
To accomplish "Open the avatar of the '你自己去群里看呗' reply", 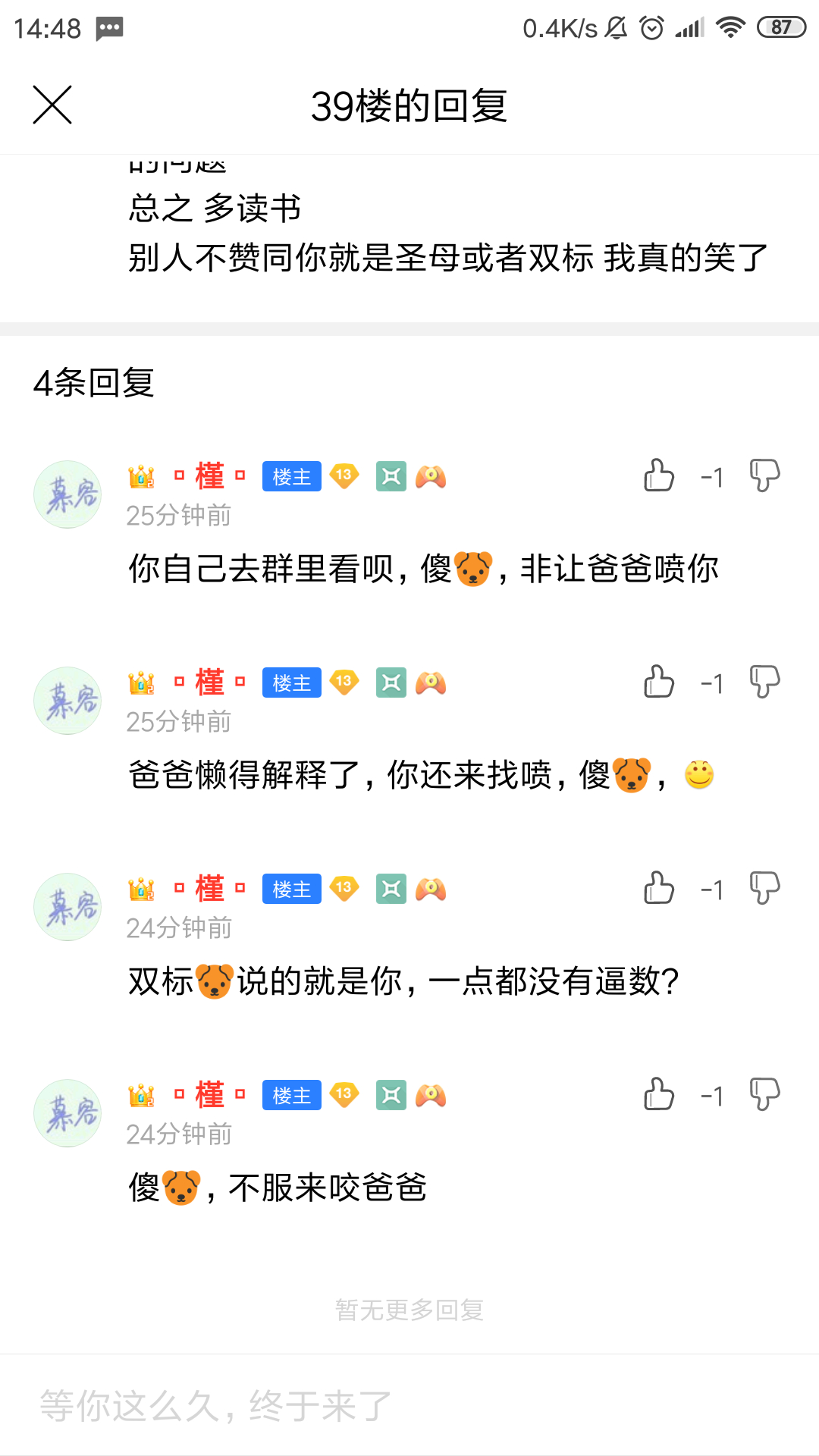I will [67, 494].
